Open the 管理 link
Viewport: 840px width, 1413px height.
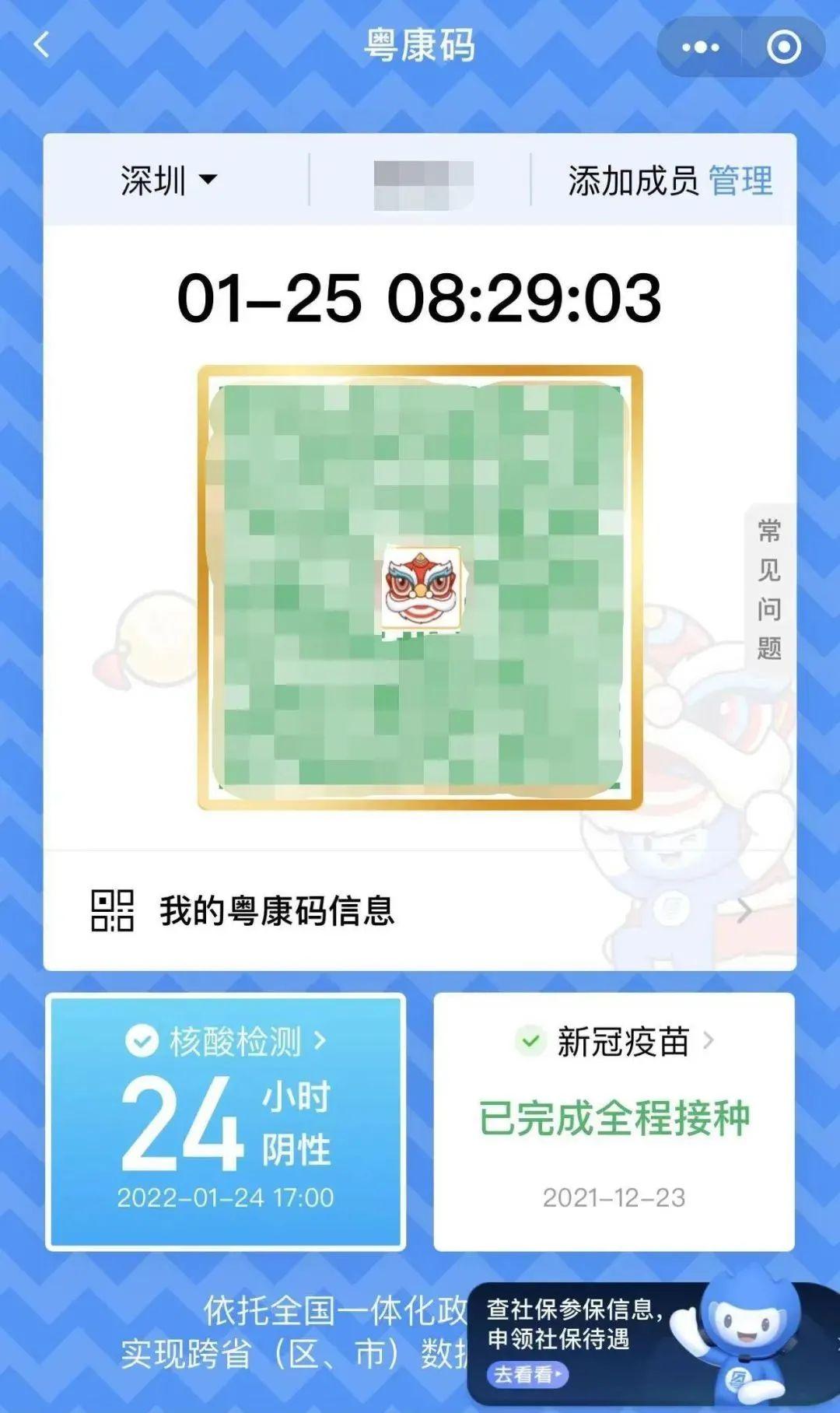[x=740, y=181]
